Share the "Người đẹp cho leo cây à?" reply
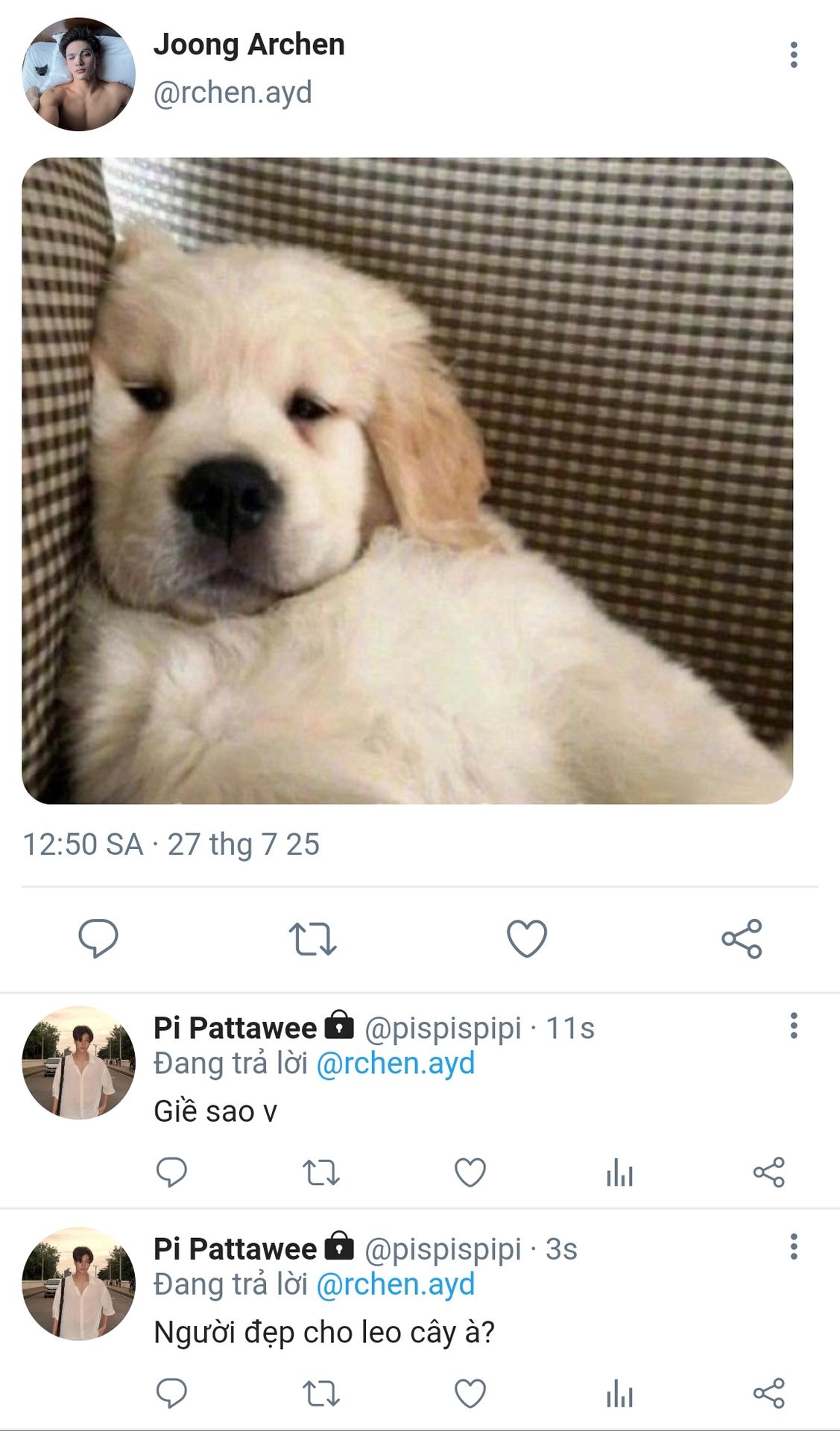 coord(768,1393)
